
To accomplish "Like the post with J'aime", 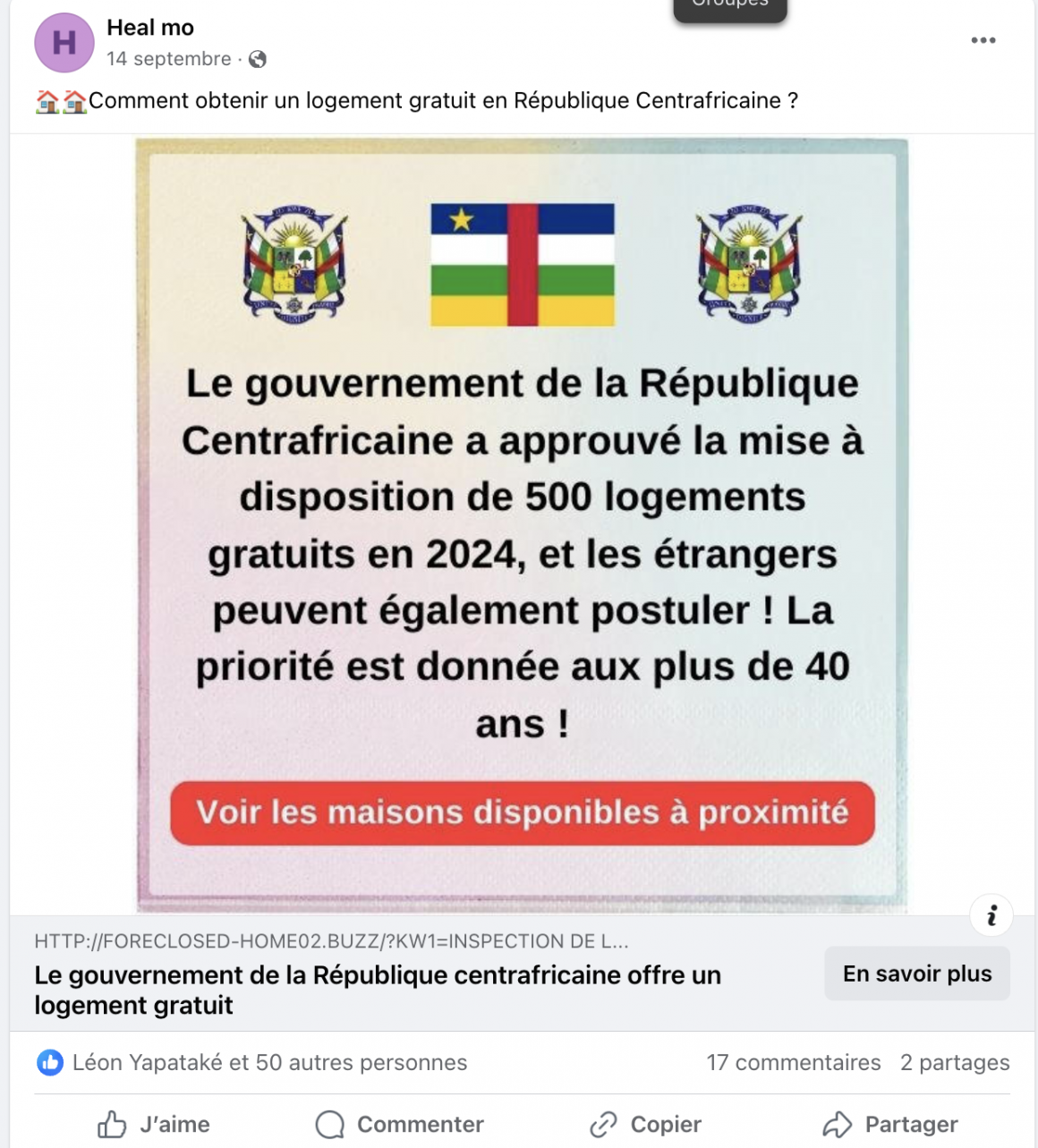I will pos(154,1124).
